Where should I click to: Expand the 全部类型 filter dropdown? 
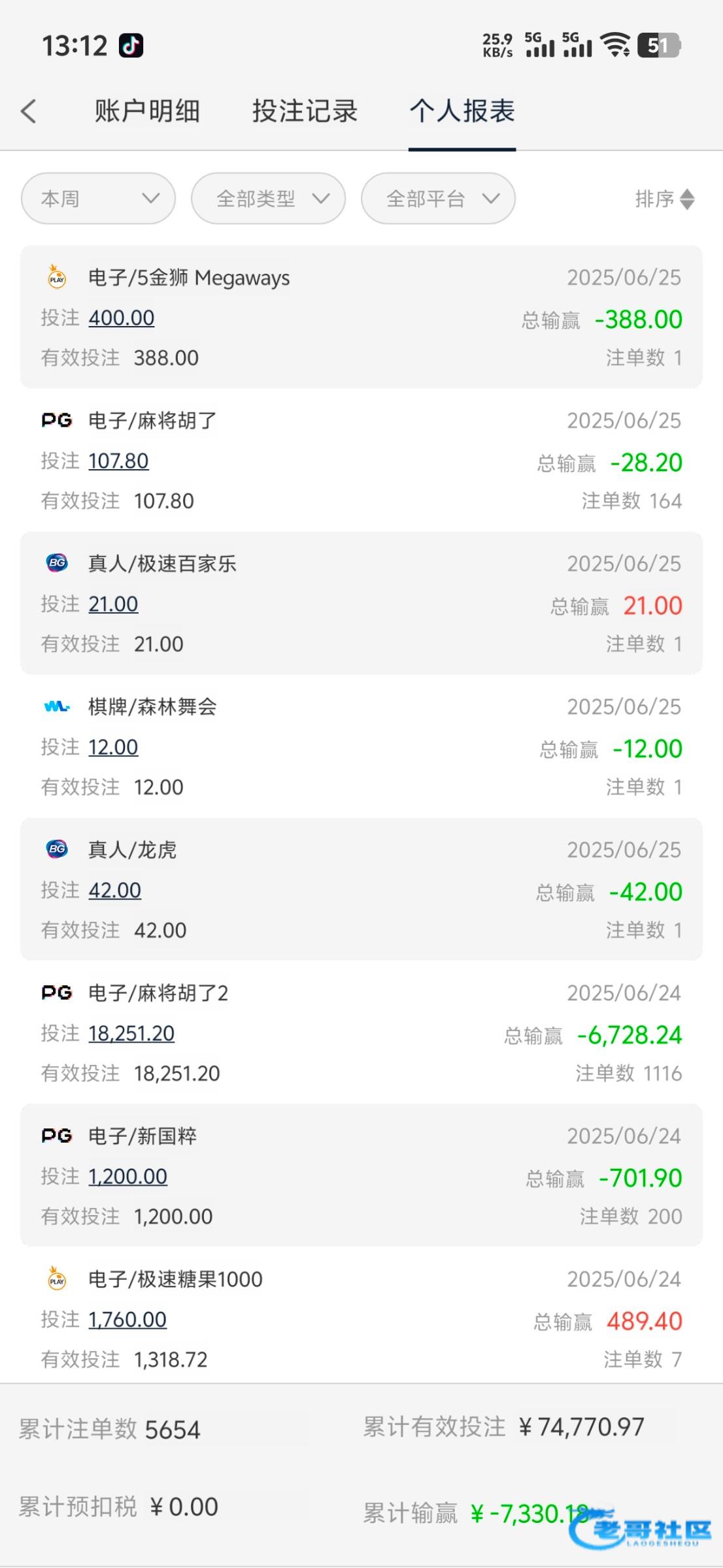click(268, 198)
